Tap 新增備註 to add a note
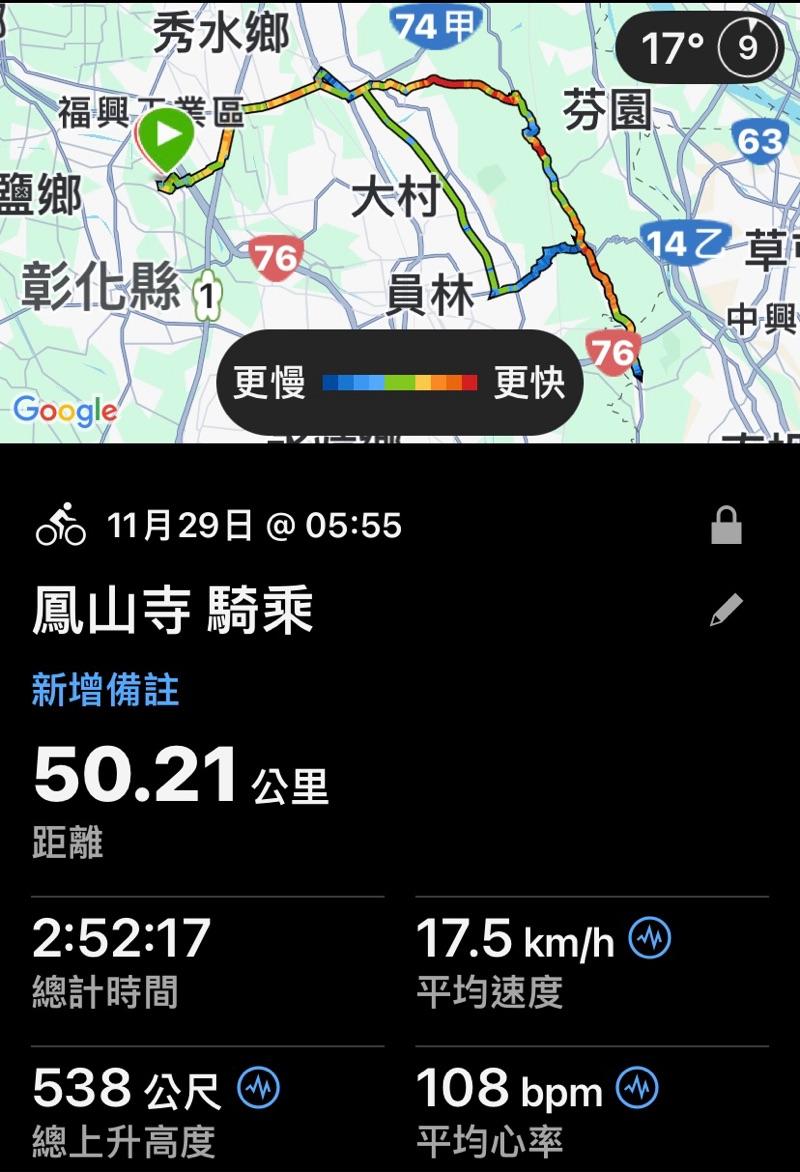Screen dimensions: 800x1172 point(105,690)
